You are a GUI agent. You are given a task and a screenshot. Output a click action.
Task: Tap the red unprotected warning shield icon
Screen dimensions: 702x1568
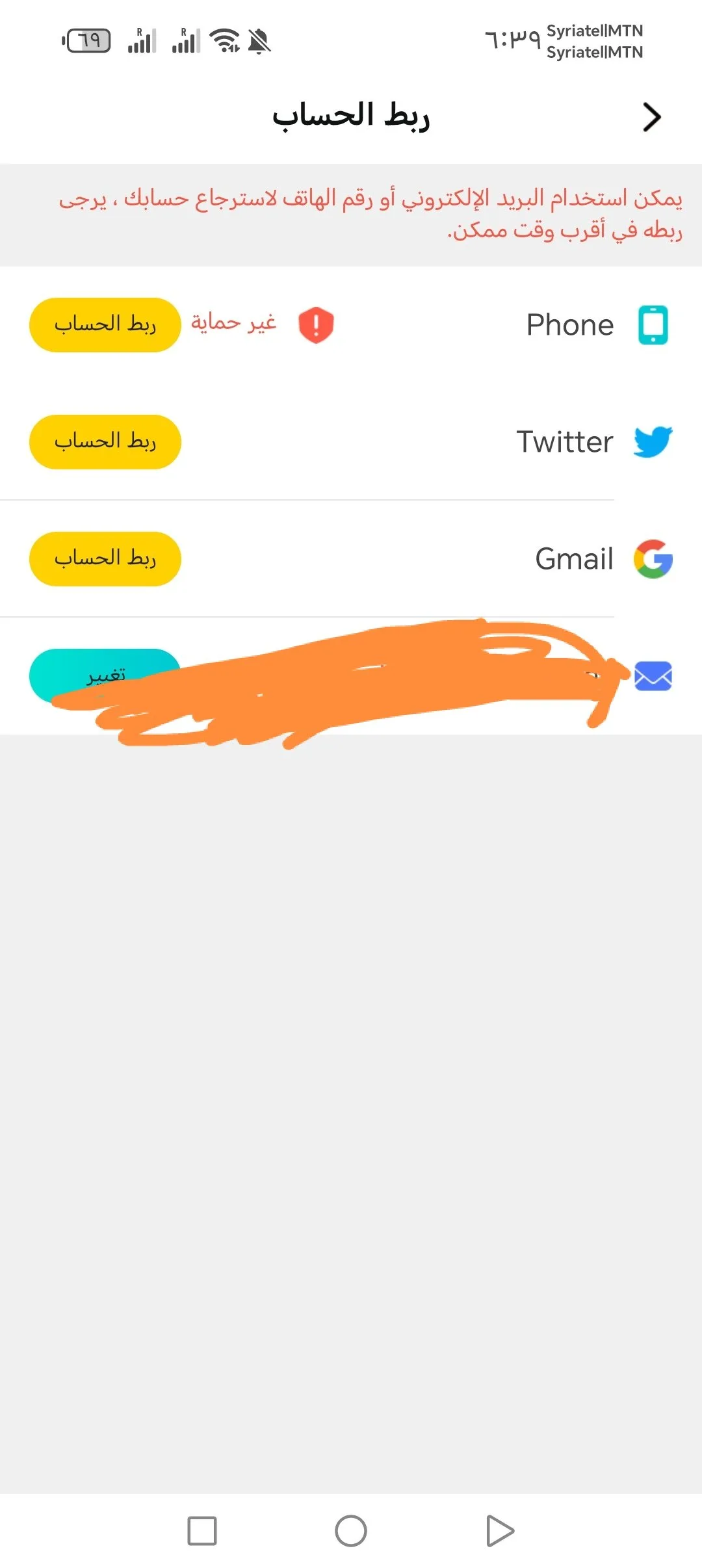[x=315, y=324]
